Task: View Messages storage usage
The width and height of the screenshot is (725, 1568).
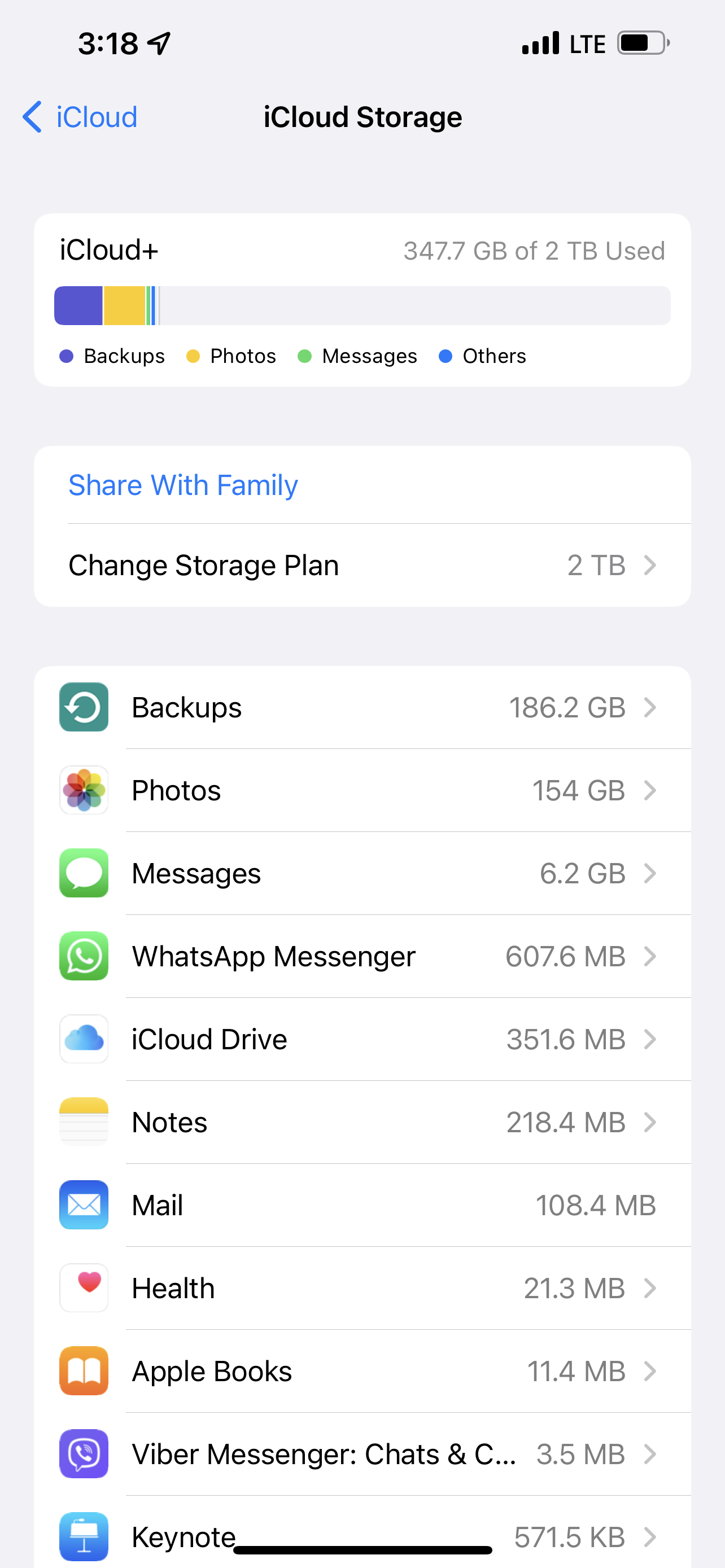Action: click(x=362, y=874)
